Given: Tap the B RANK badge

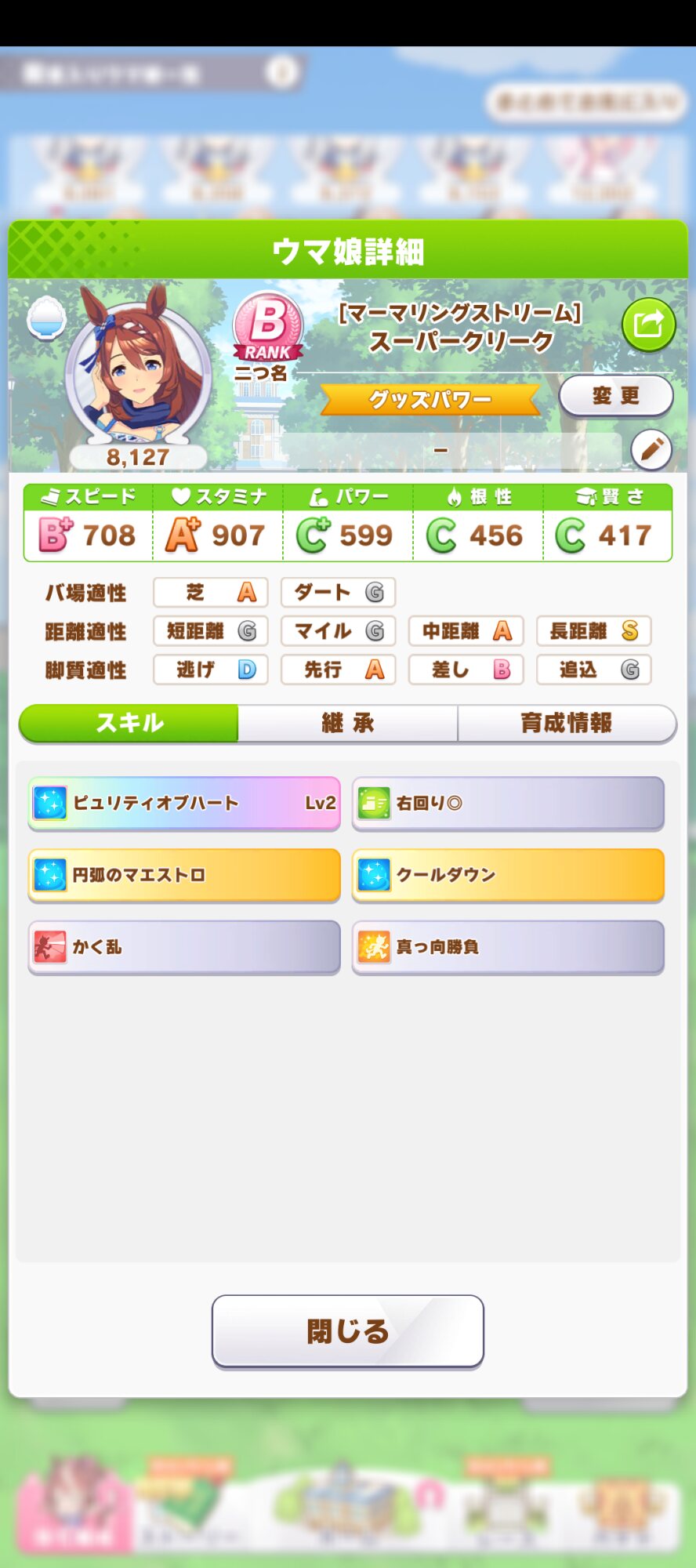Looking at the screenshot, I should [x=268, y=327].
